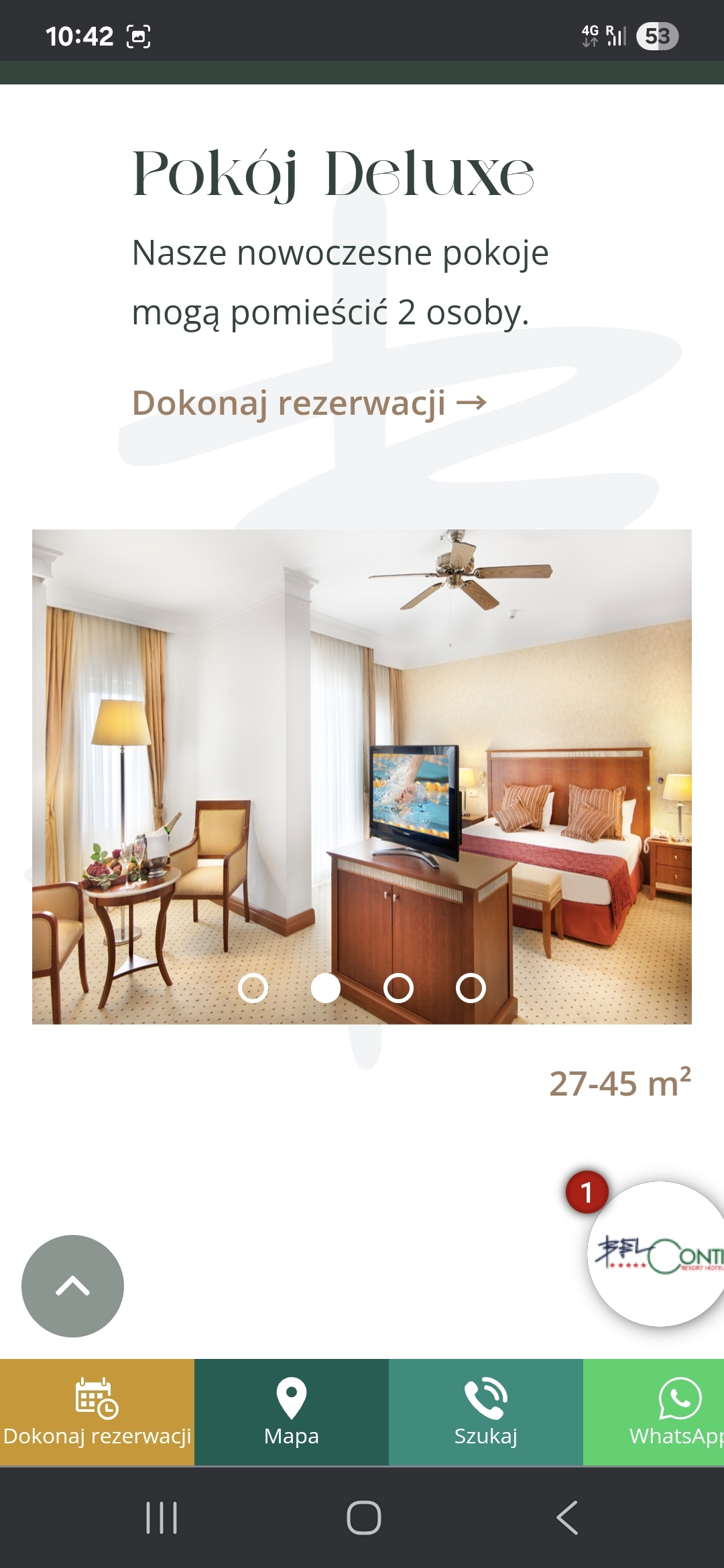Viewport: 724px width, 1568px height.
Task: Open the Bel Conti chat bubble
Action: [658, 1254]
